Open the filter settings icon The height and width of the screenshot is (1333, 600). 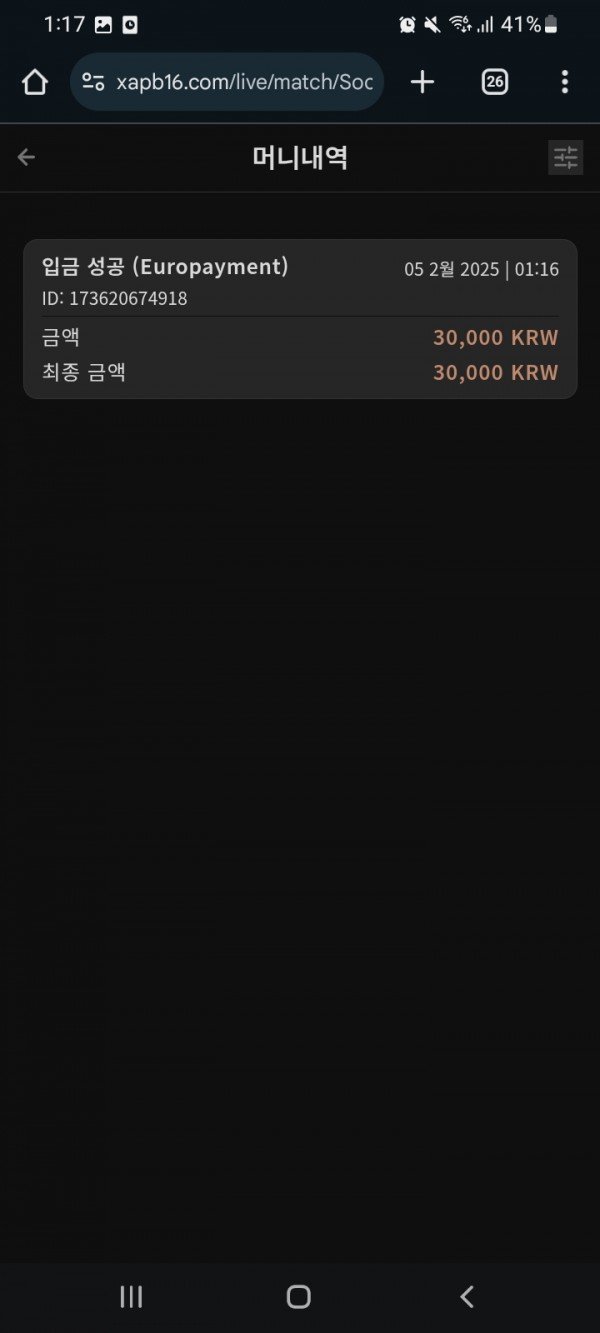click(x=565, y=157)
